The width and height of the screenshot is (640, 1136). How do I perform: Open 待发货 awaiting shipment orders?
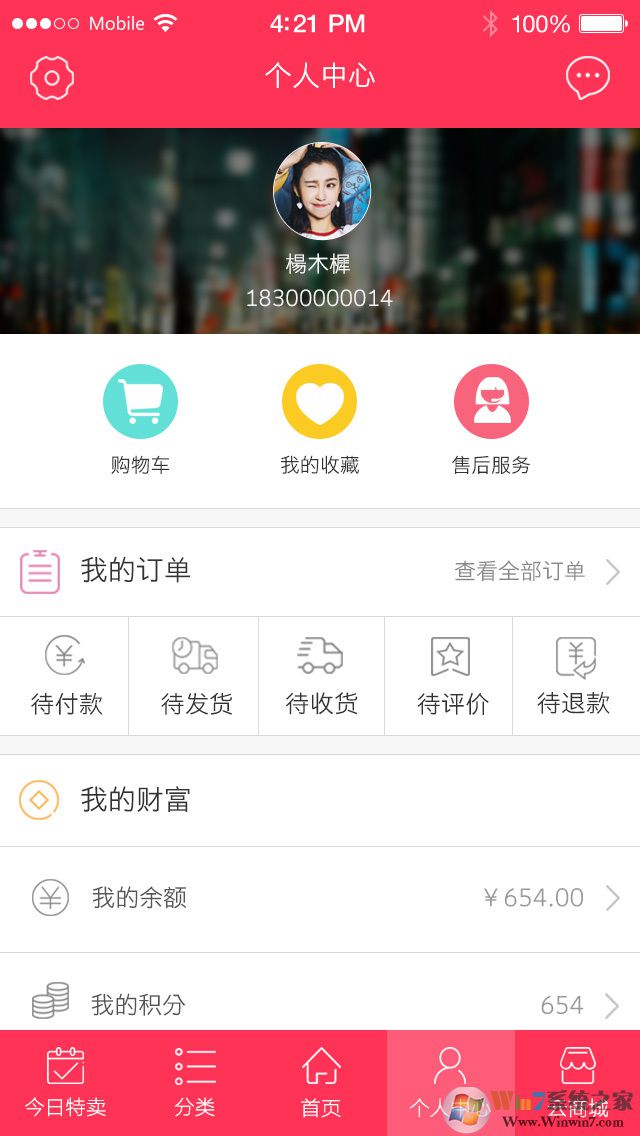tap(196, 677)
